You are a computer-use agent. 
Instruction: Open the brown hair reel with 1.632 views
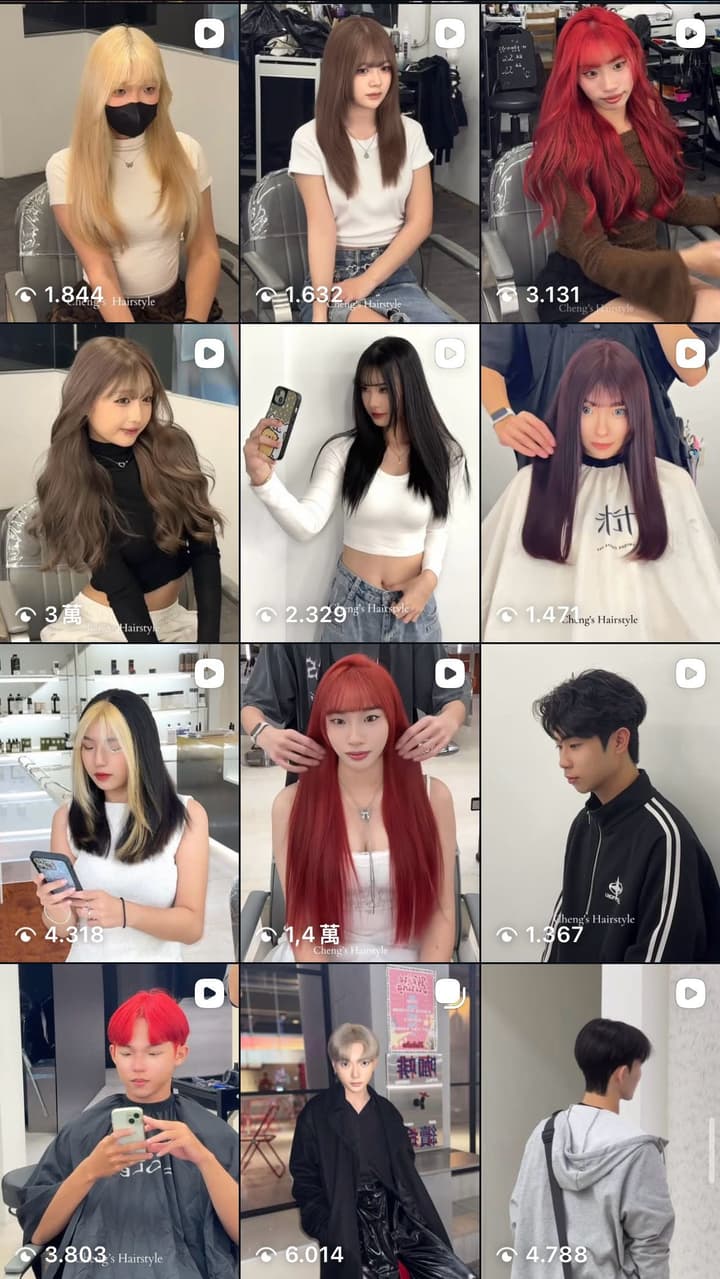point(360,162)
